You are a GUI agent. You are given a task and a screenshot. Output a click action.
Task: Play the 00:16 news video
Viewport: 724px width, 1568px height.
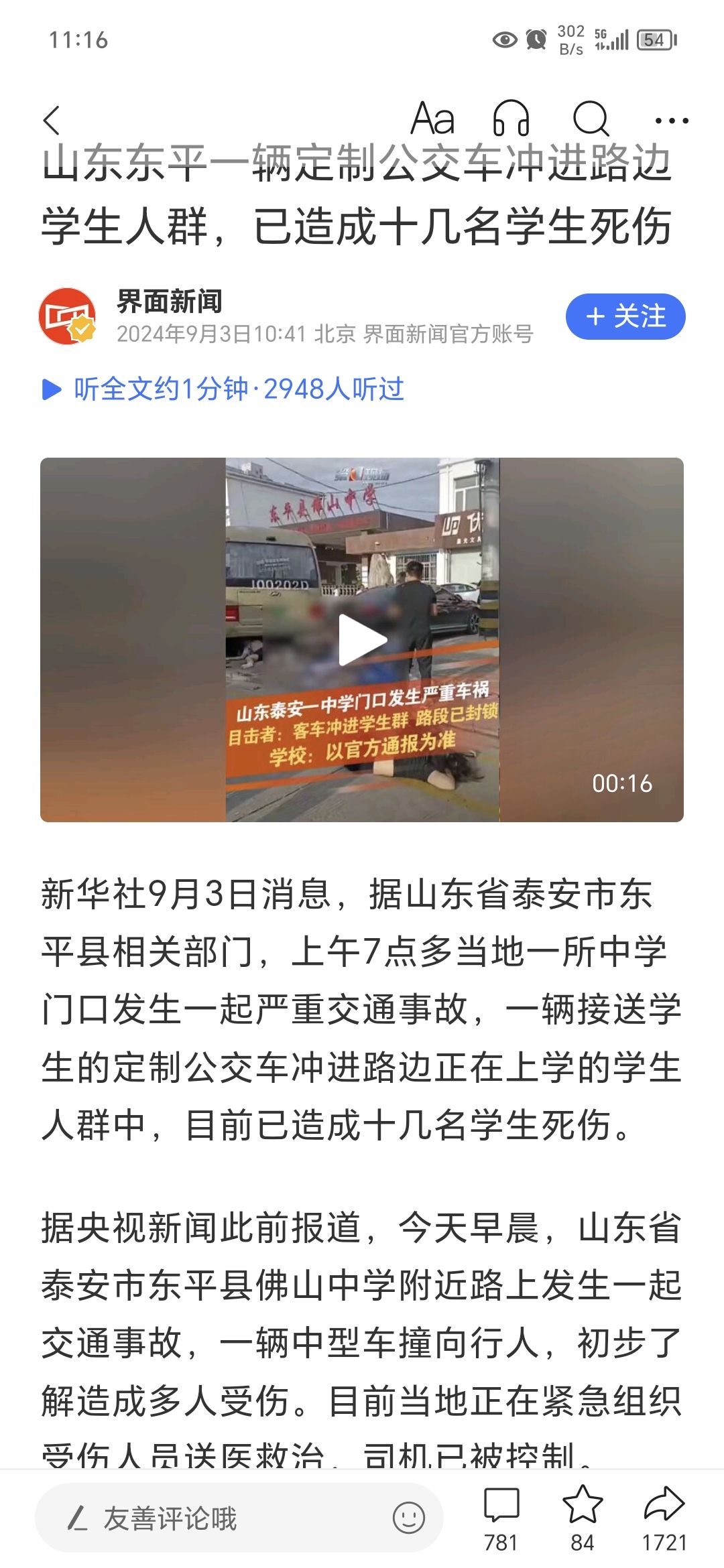pos(362,639)
